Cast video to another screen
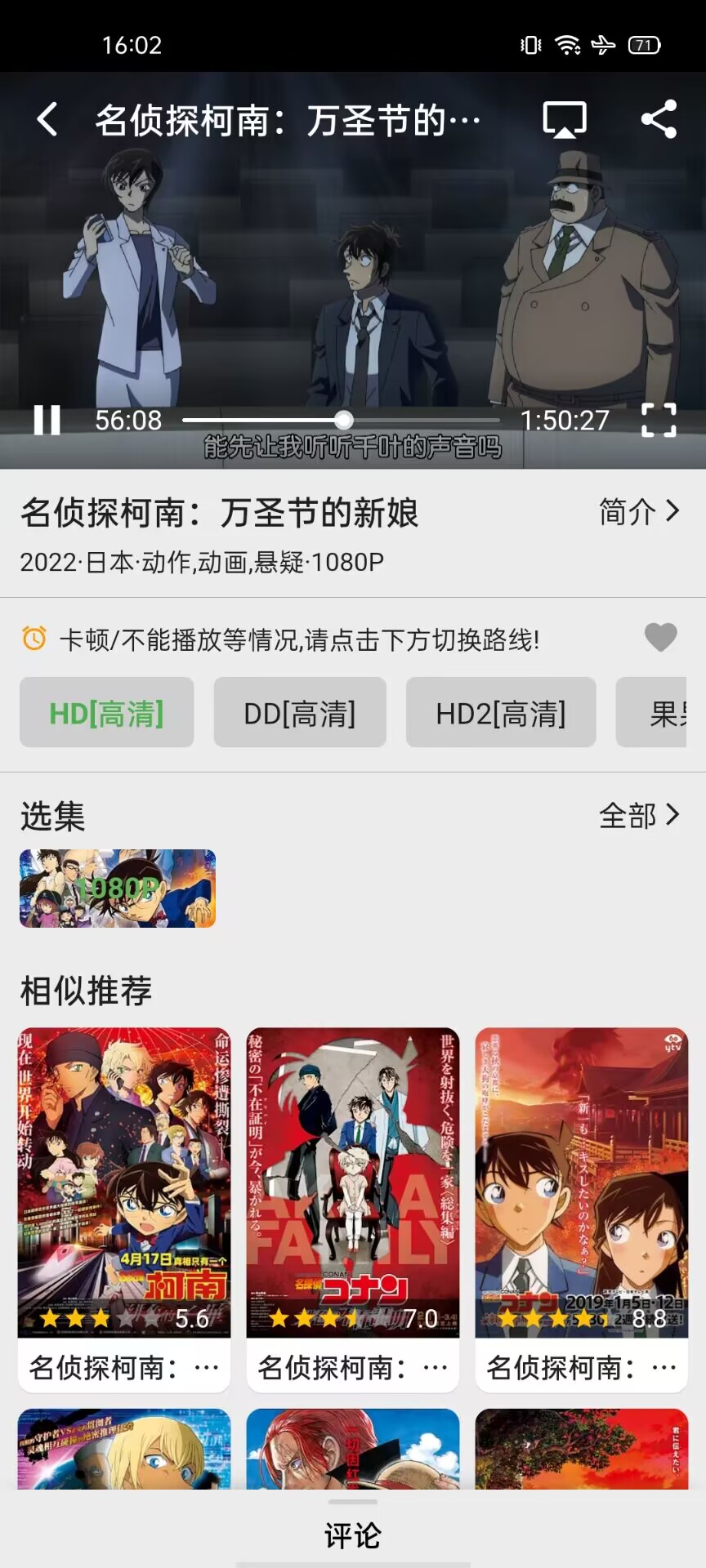The width and height of the screenshot is (706, 1568). pos(565,120)
